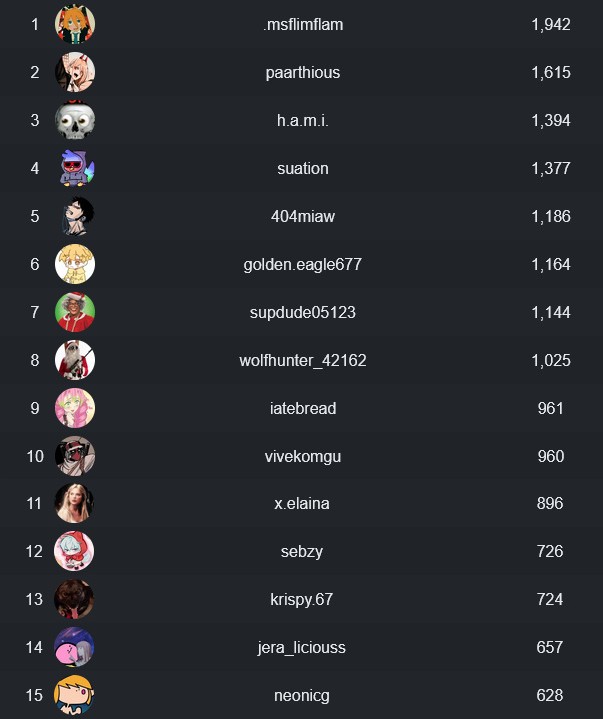The width and height of the screenshot is (603, 719).
Task: Open iatebread's entry
Action: (302, 408)
